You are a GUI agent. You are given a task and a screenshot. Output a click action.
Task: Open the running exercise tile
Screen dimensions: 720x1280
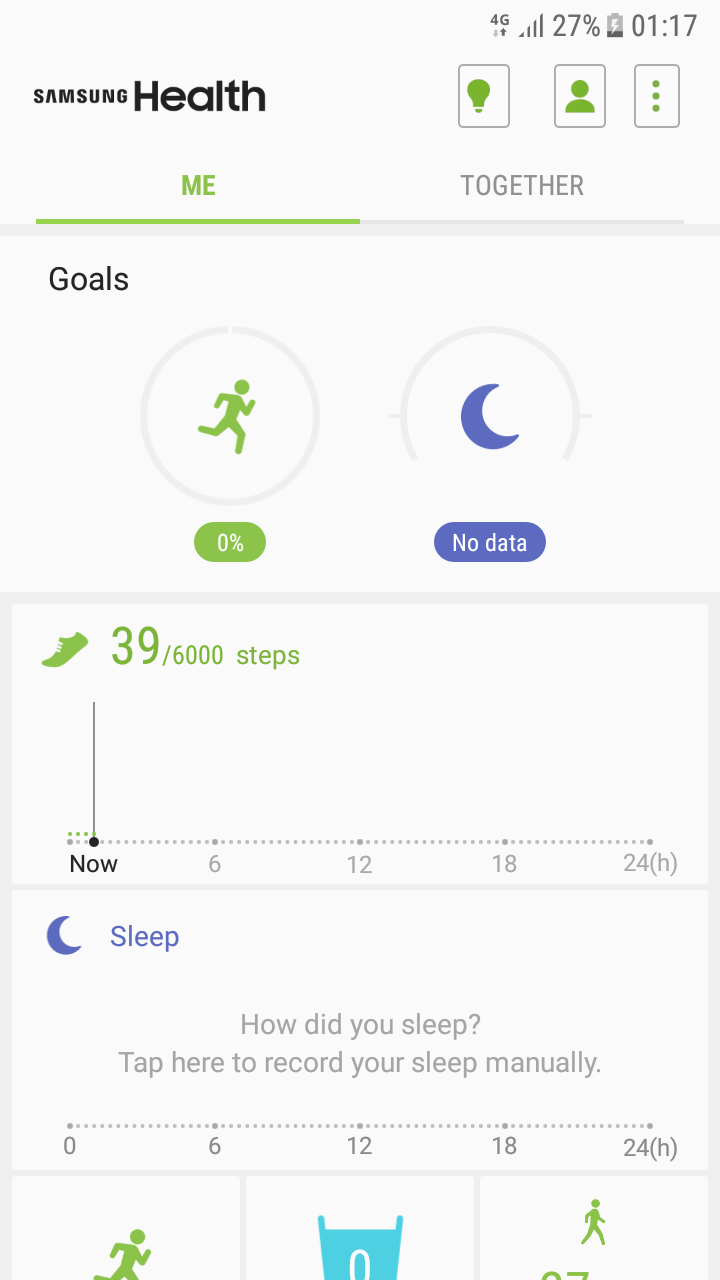(x=126, y=1240)
